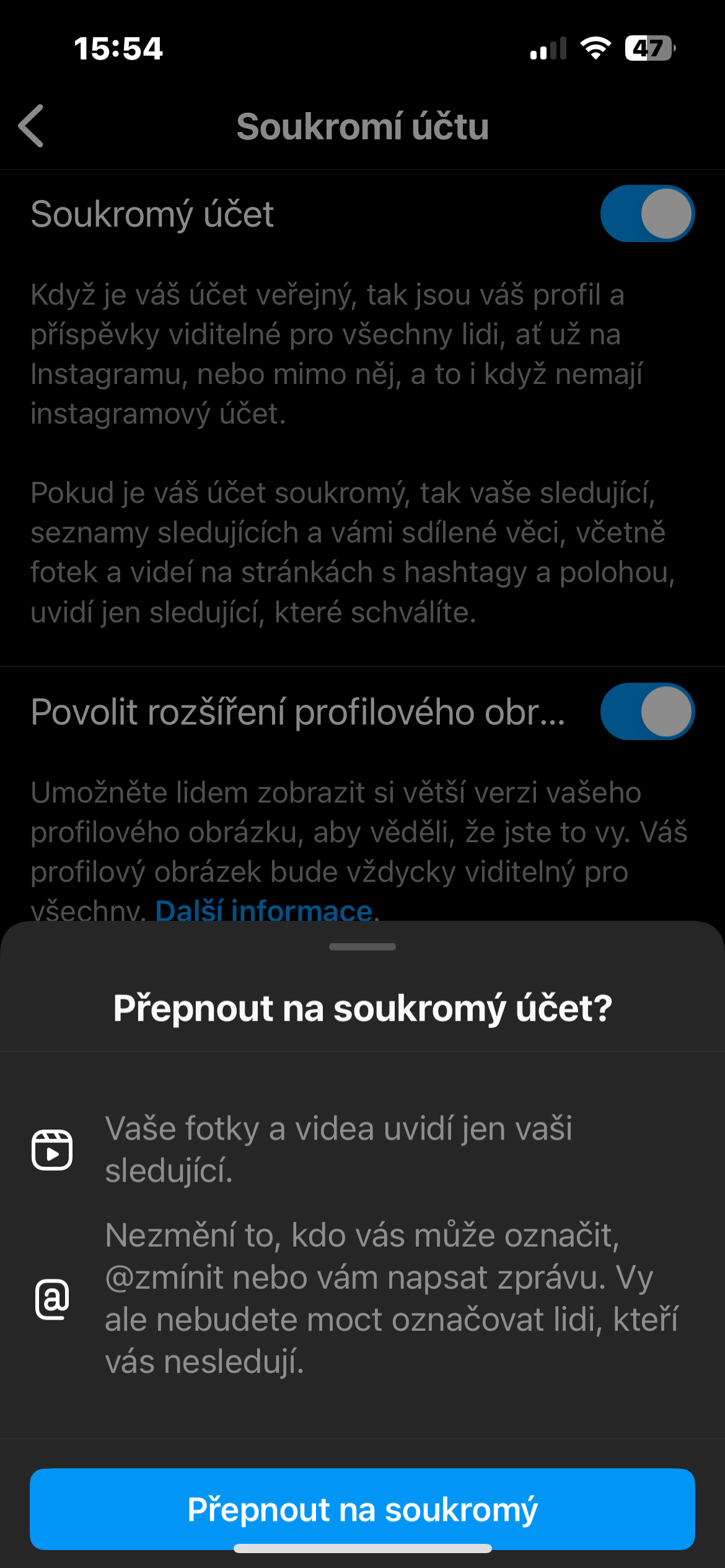Toggle the Soukromý účet switch
This screenshot has height=1568, width=725.
[647, 214]
